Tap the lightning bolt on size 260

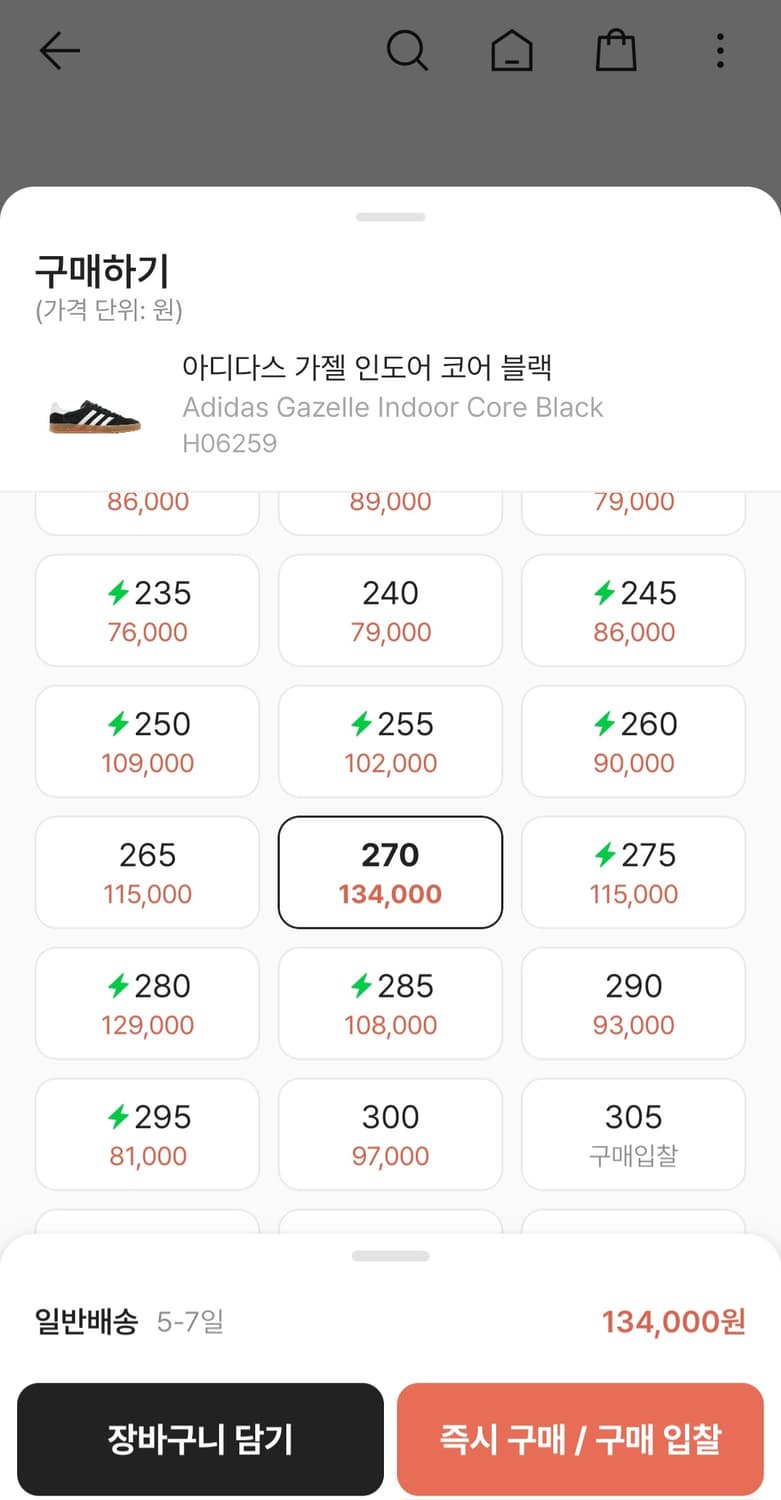[603, 724]
